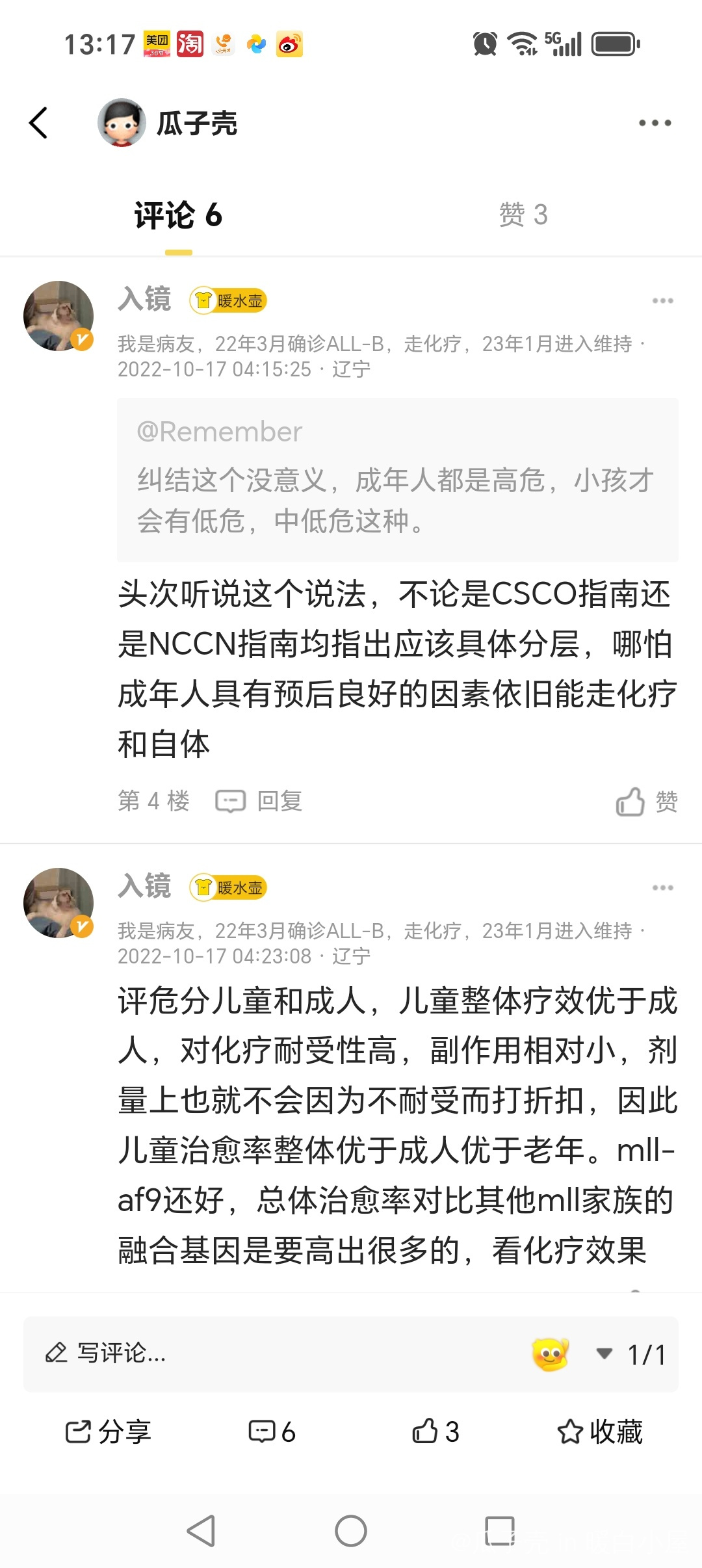Tap the comments button showing 6
The width and height of the screenshot is (702, 1568).
click(x=272, y=1431)
